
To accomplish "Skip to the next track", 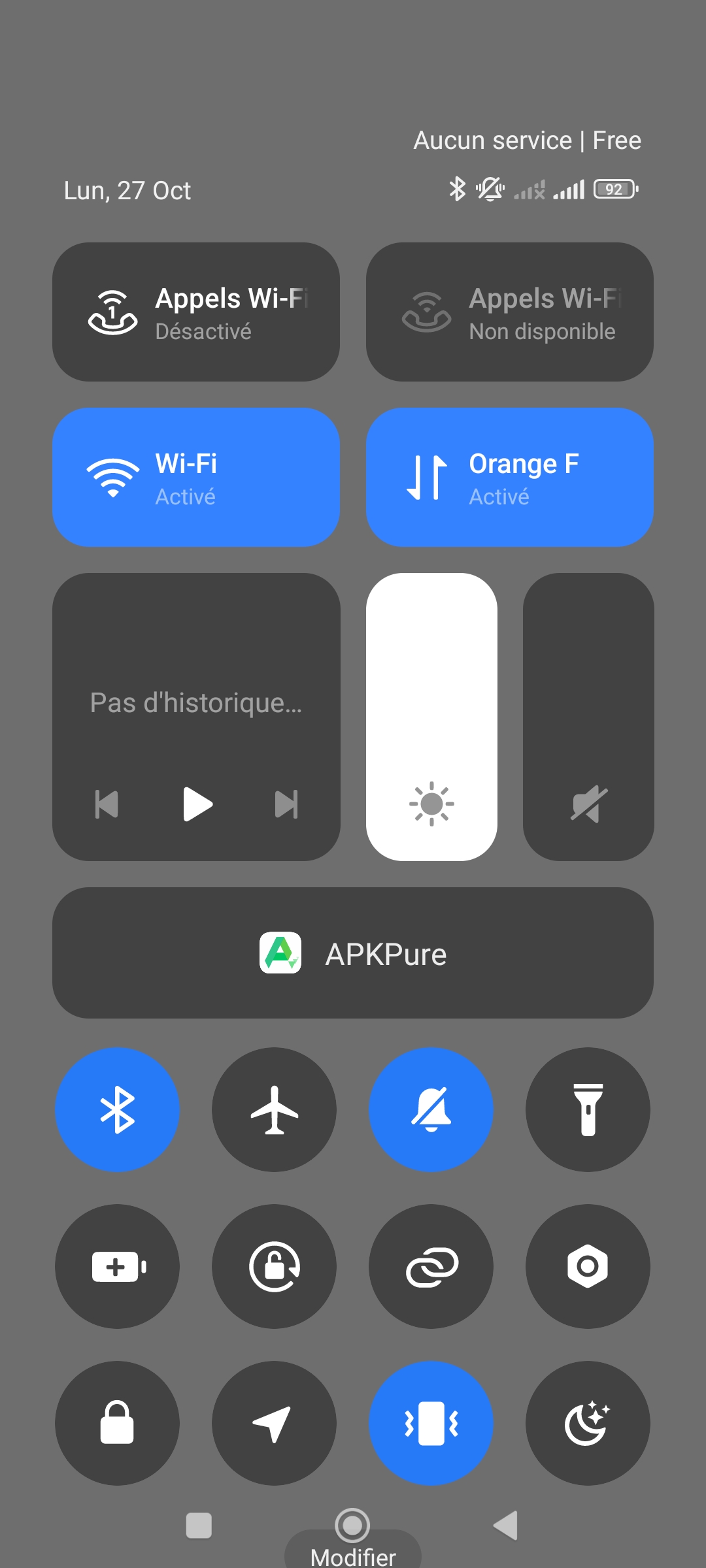I will (286, 804).
